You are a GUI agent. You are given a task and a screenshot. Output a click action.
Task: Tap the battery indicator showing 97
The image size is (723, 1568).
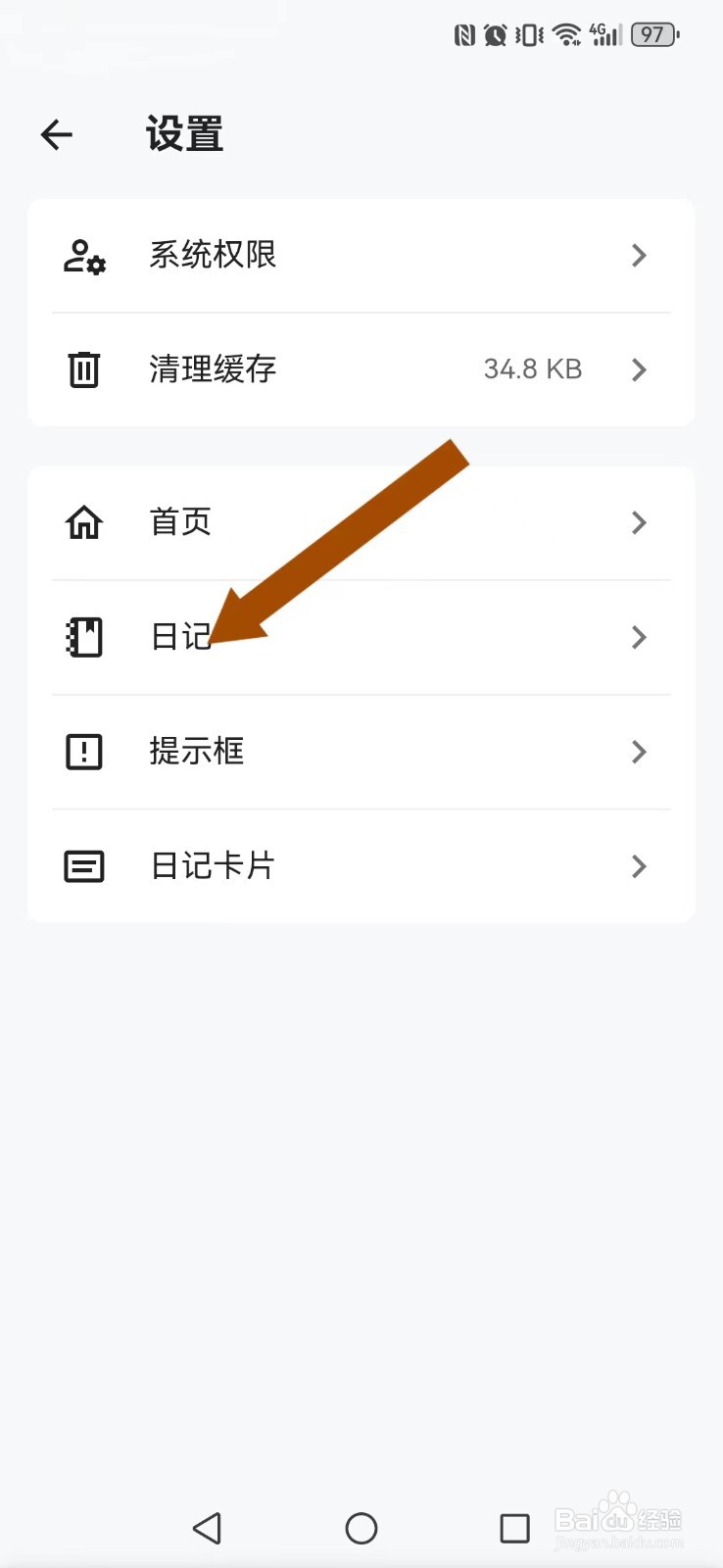click(653, 34)
